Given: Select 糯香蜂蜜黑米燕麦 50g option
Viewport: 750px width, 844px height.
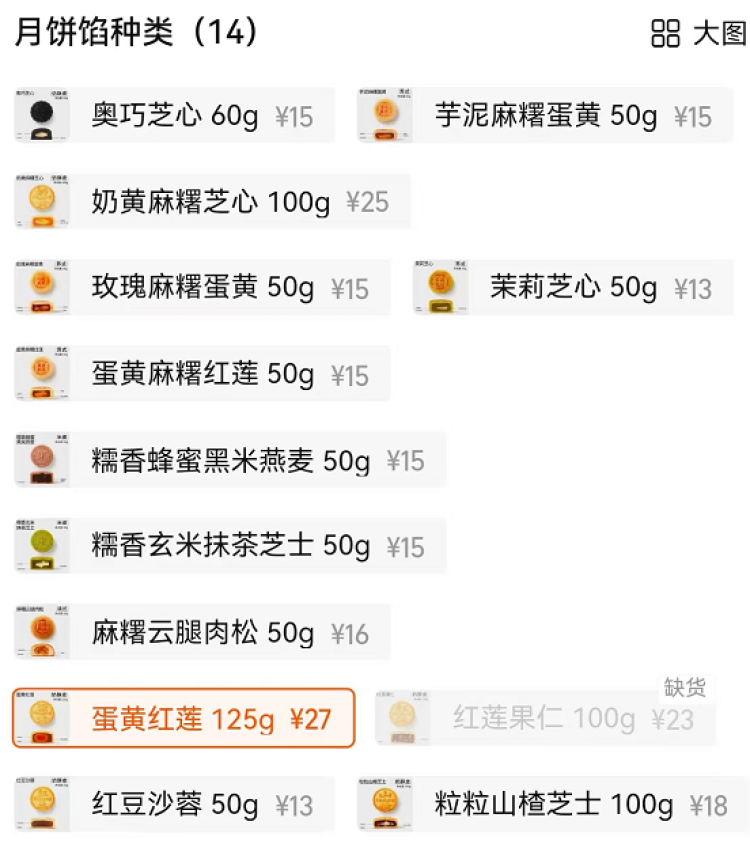Looking at the screenshot, I should coord(230,460).
